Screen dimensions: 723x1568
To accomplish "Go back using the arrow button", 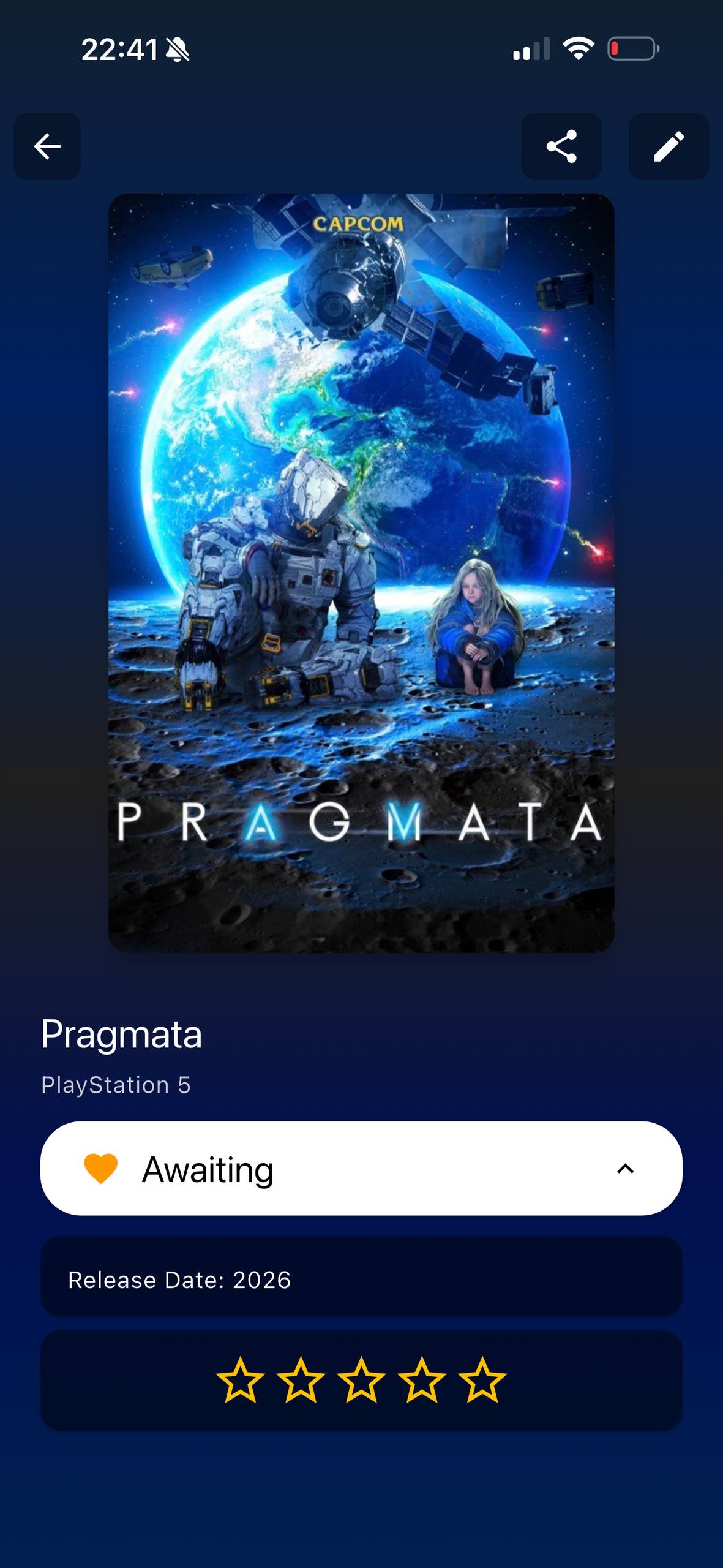I will pos(47,146).
